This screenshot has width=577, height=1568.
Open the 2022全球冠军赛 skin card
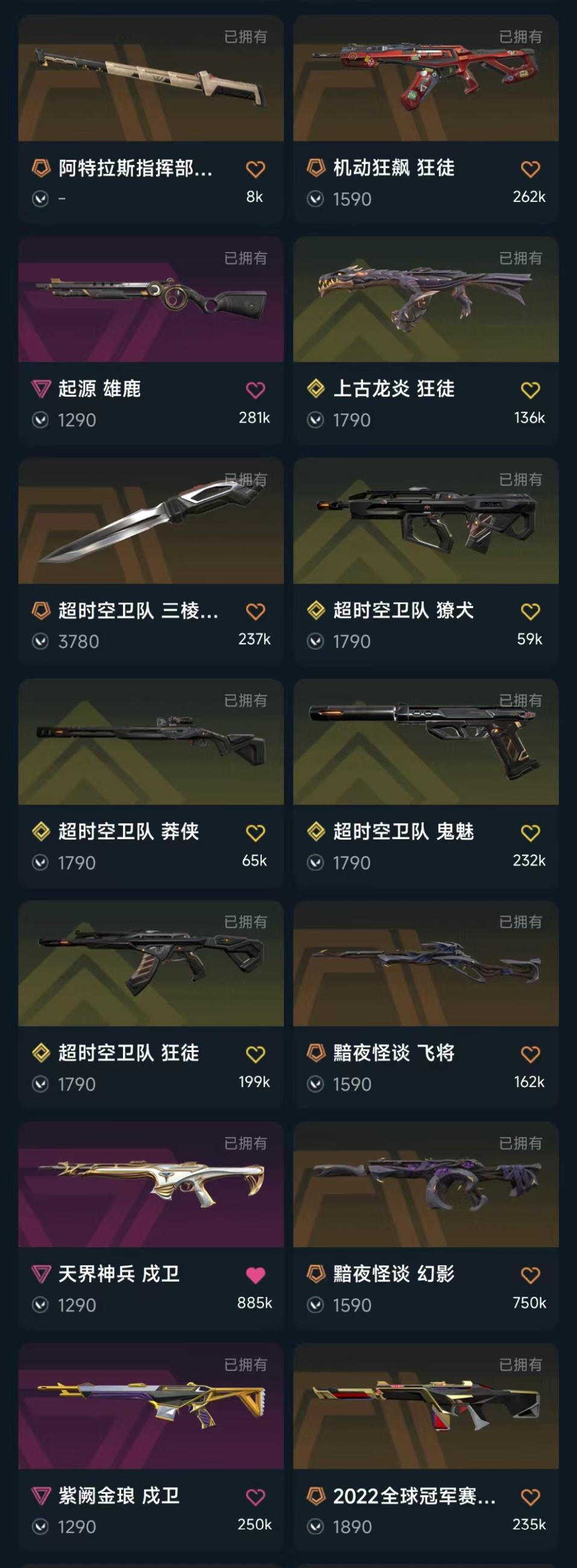(x=426, y=1406)
